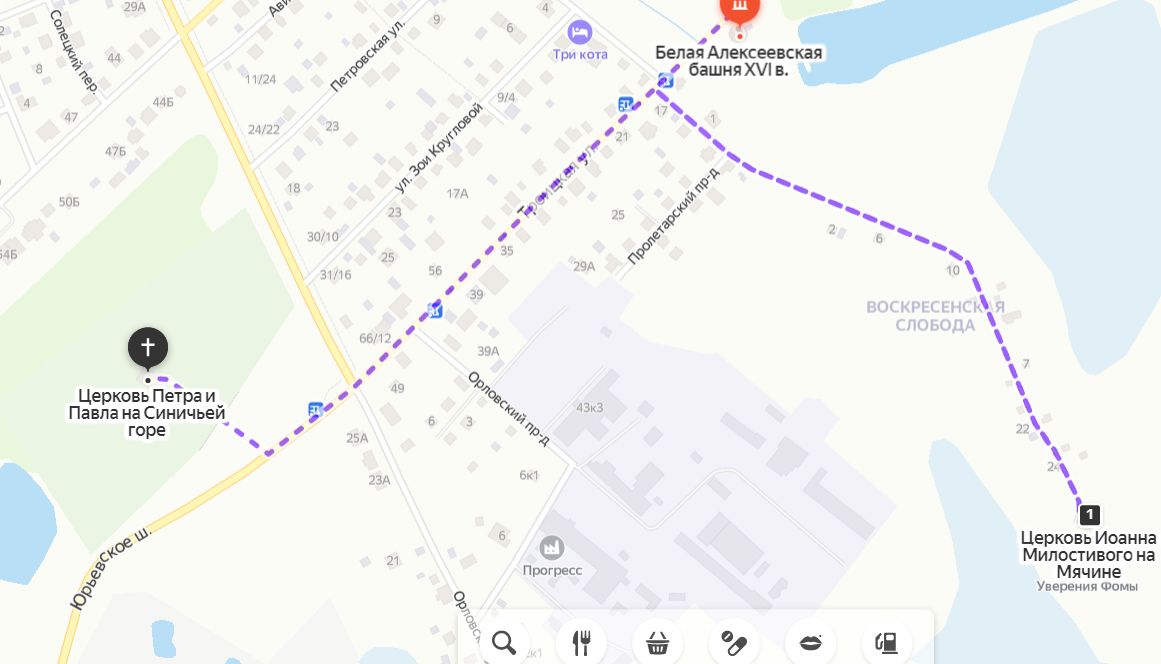Find grocery stores via the basket icon

point(658,642)
